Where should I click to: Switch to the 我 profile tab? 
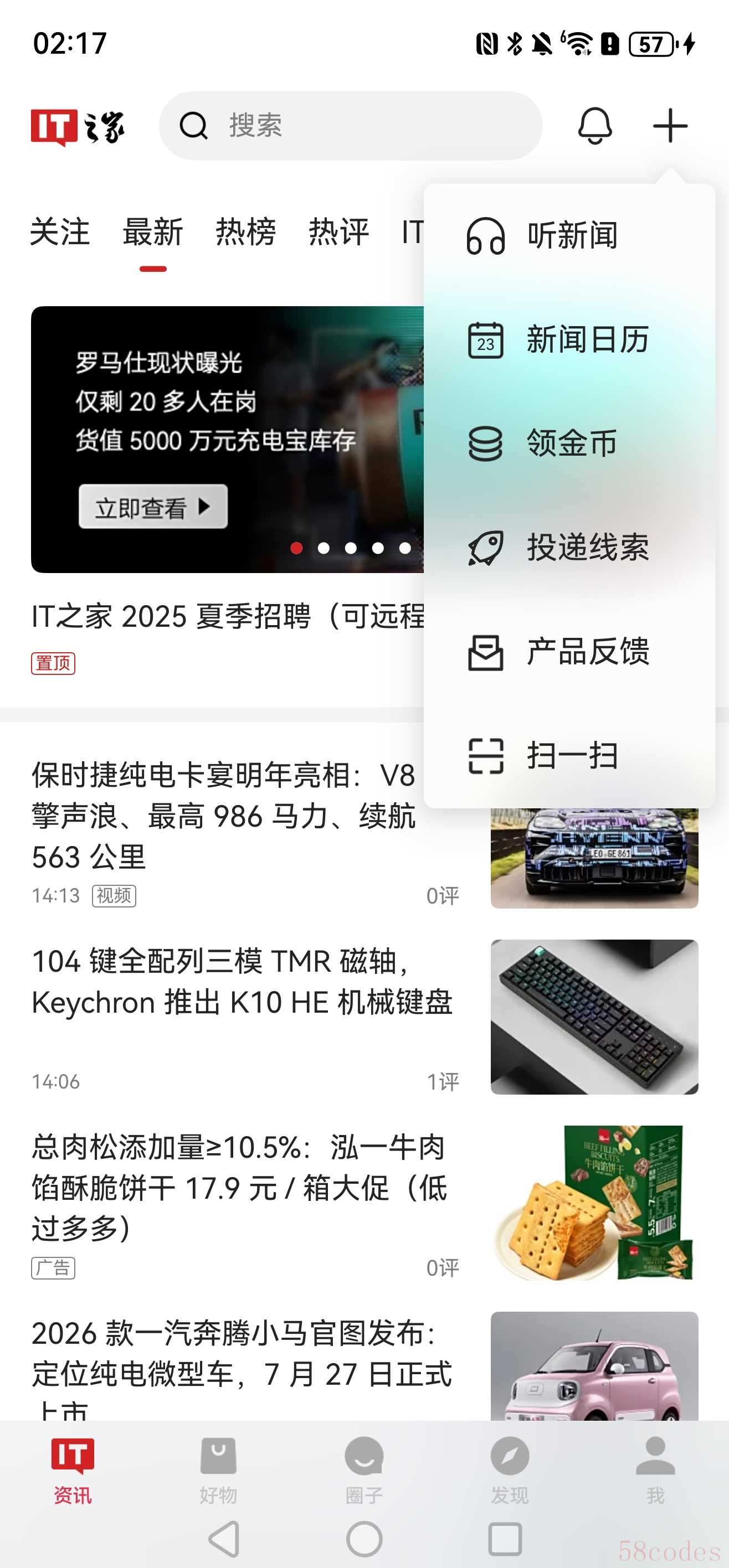[x=655, y=1469]
